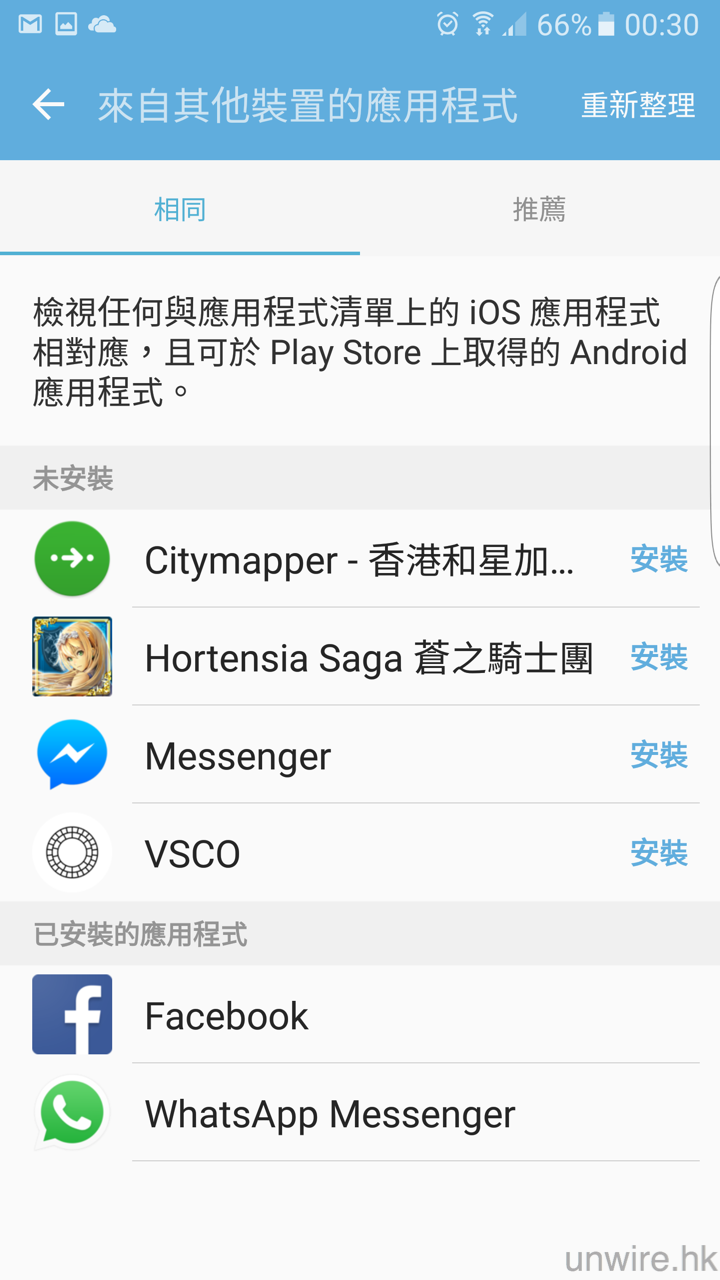Open the Hortensia Saga list row
720x1280 pixels.
click(x=368, y=659)
